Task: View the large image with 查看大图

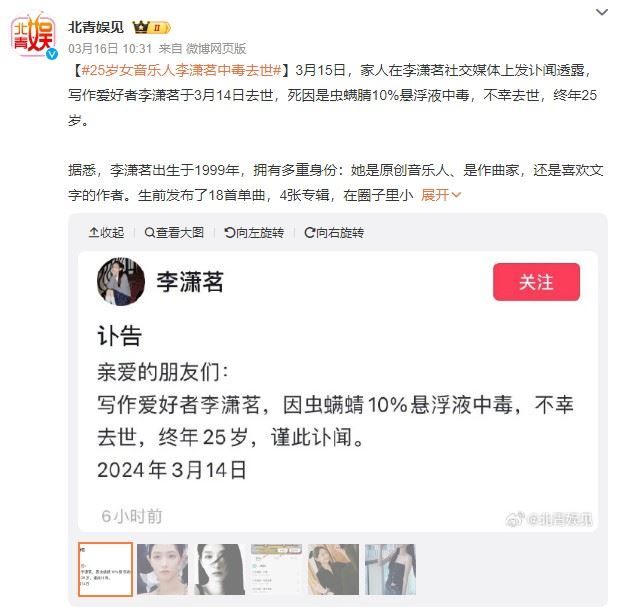Action: point(174,232)
